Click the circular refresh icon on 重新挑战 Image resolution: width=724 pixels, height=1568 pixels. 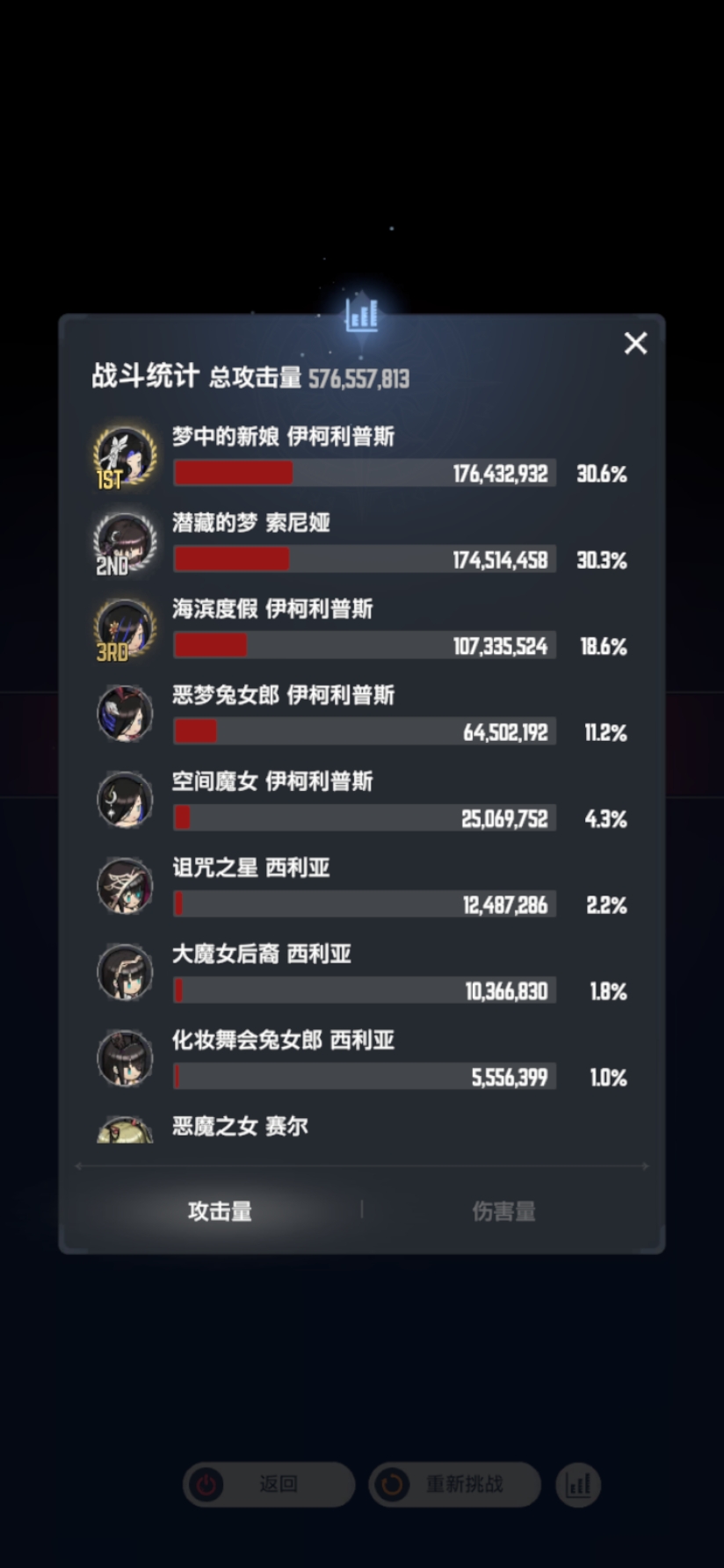pyautogui.click(x=393, y=1485)
